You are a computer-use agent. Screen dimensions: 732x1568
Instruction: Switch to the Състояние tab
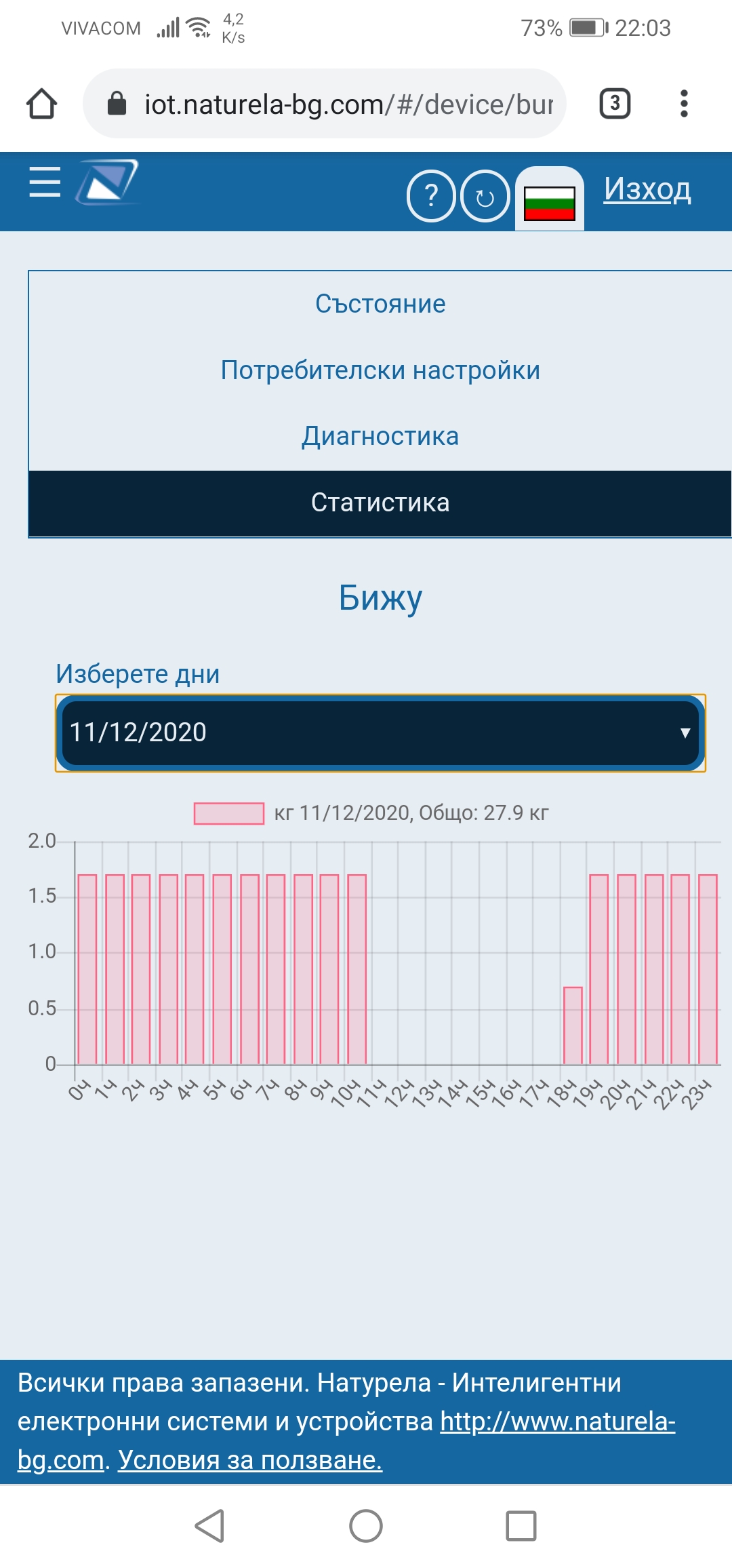[380, 304]
